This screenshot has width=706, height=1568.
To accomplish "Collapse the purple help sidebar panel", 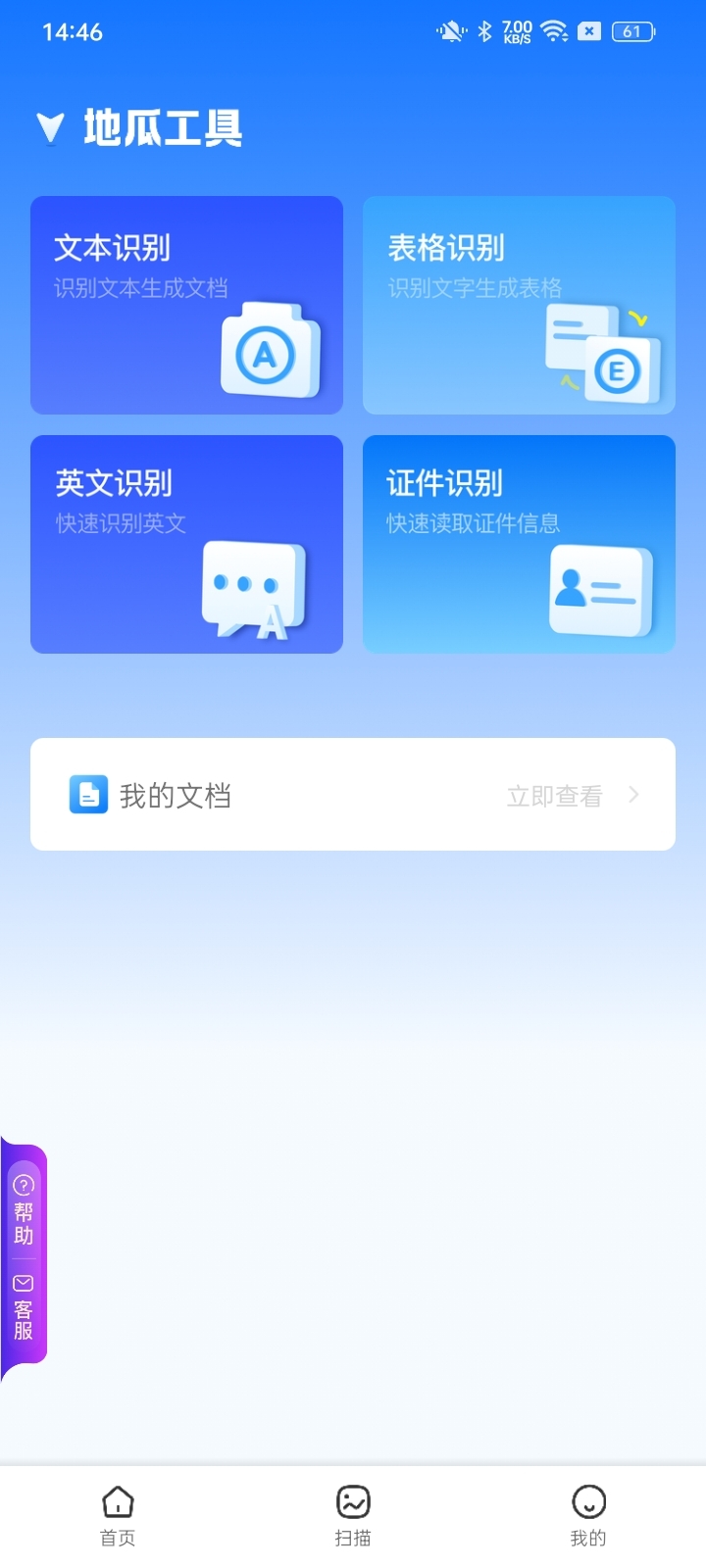I will (x=24, y=1254).
